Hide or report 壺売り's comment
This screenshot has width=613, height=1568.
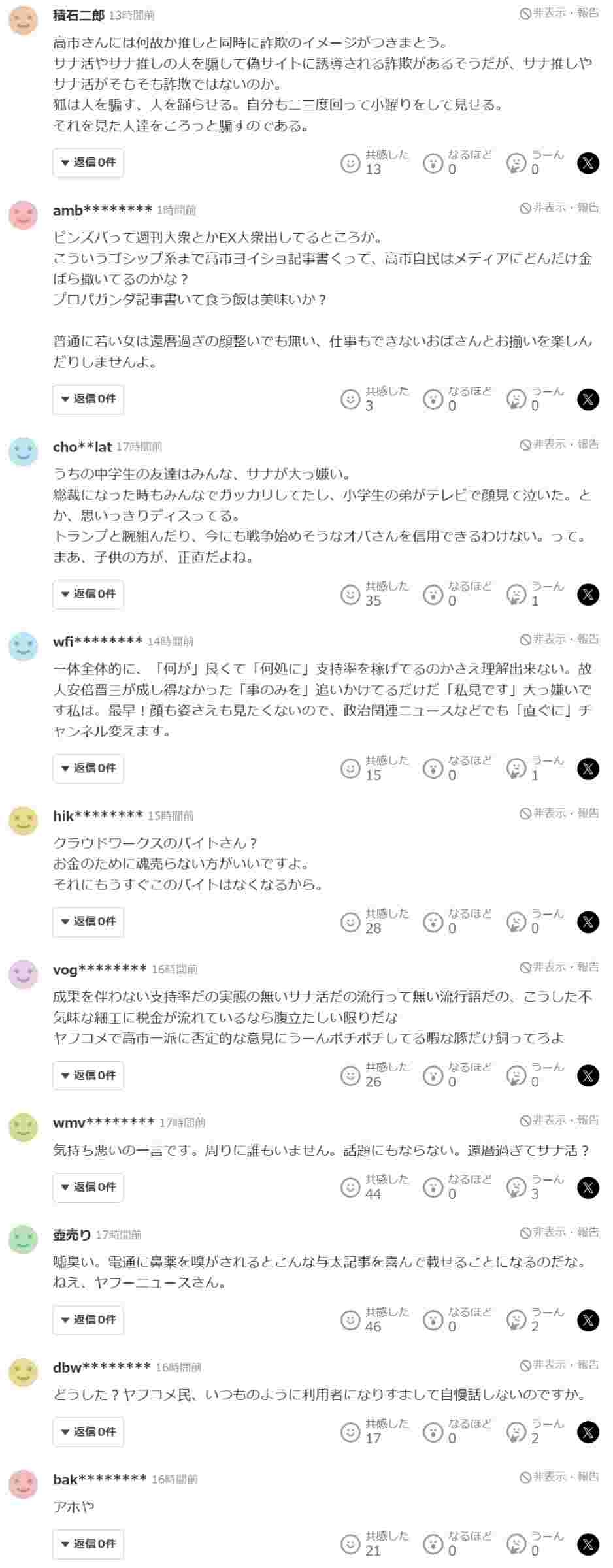pyautogui.click(x=559, y=1232)
